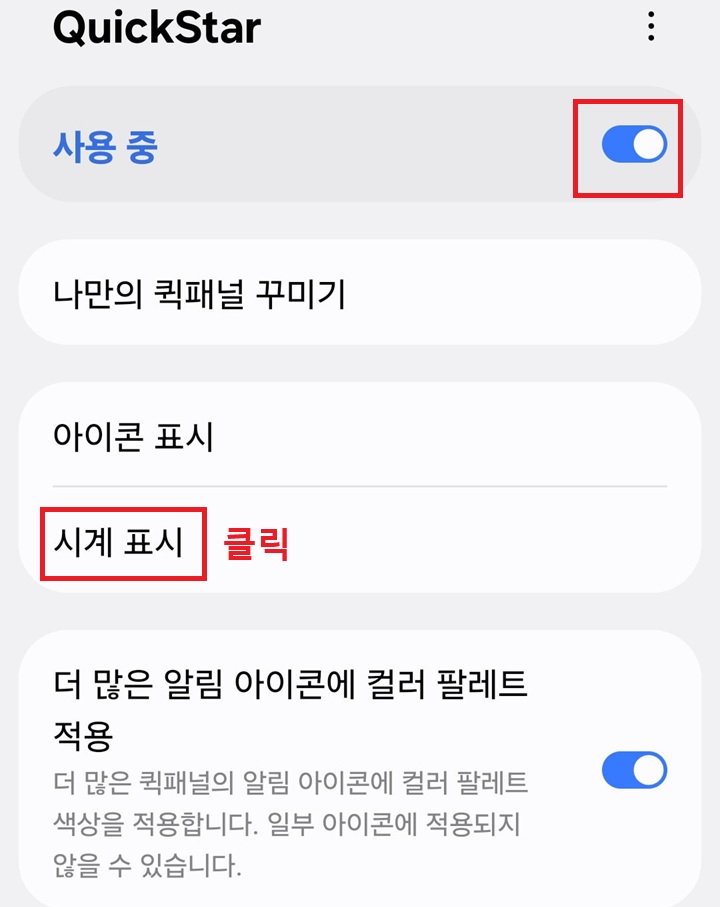Tap the color palette toggle switch icon
This screenshot has height=907, width=720.
[x=634, y=770]
